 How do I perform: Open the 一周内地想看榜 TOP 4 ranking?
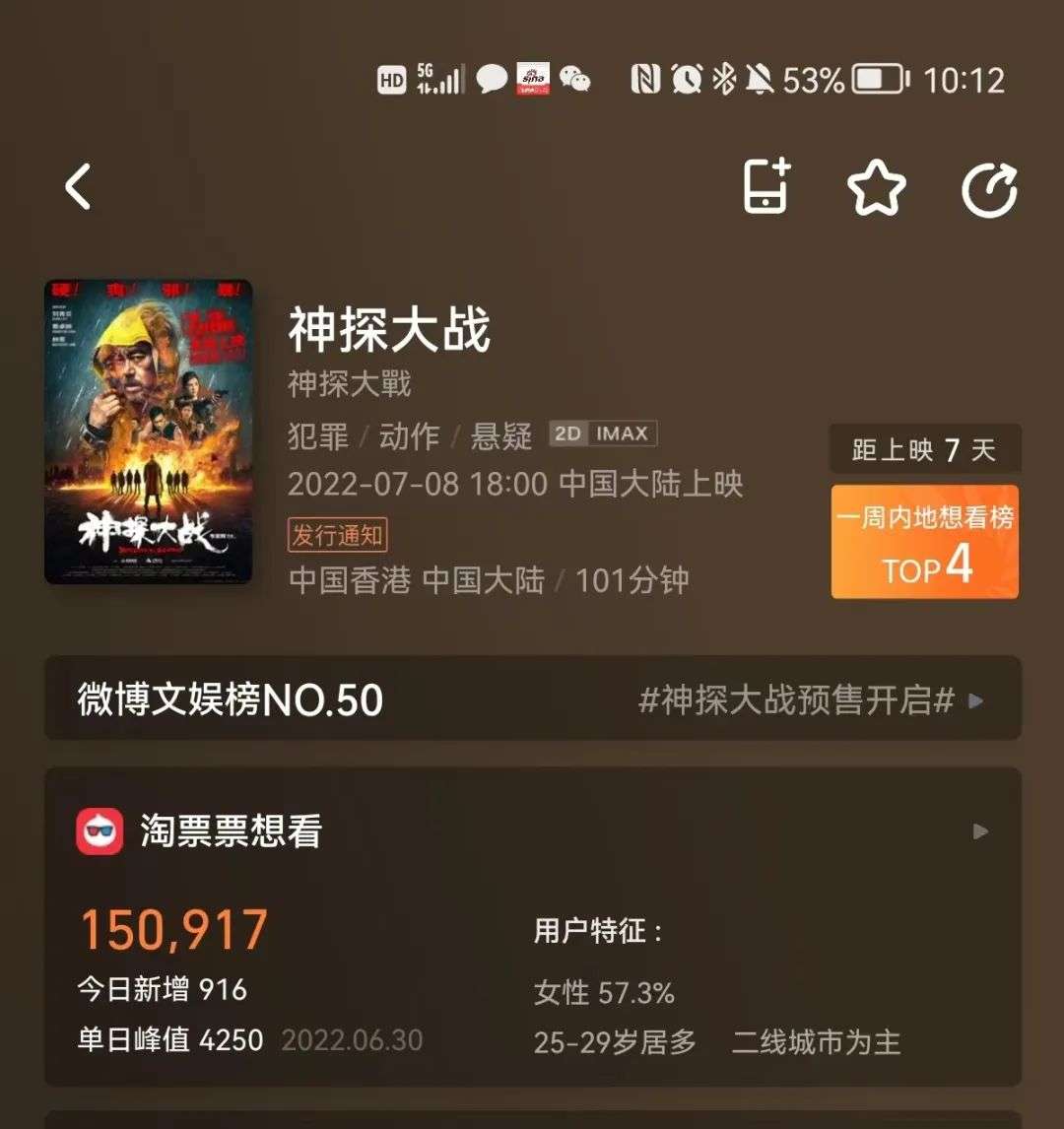pos(924,542)
